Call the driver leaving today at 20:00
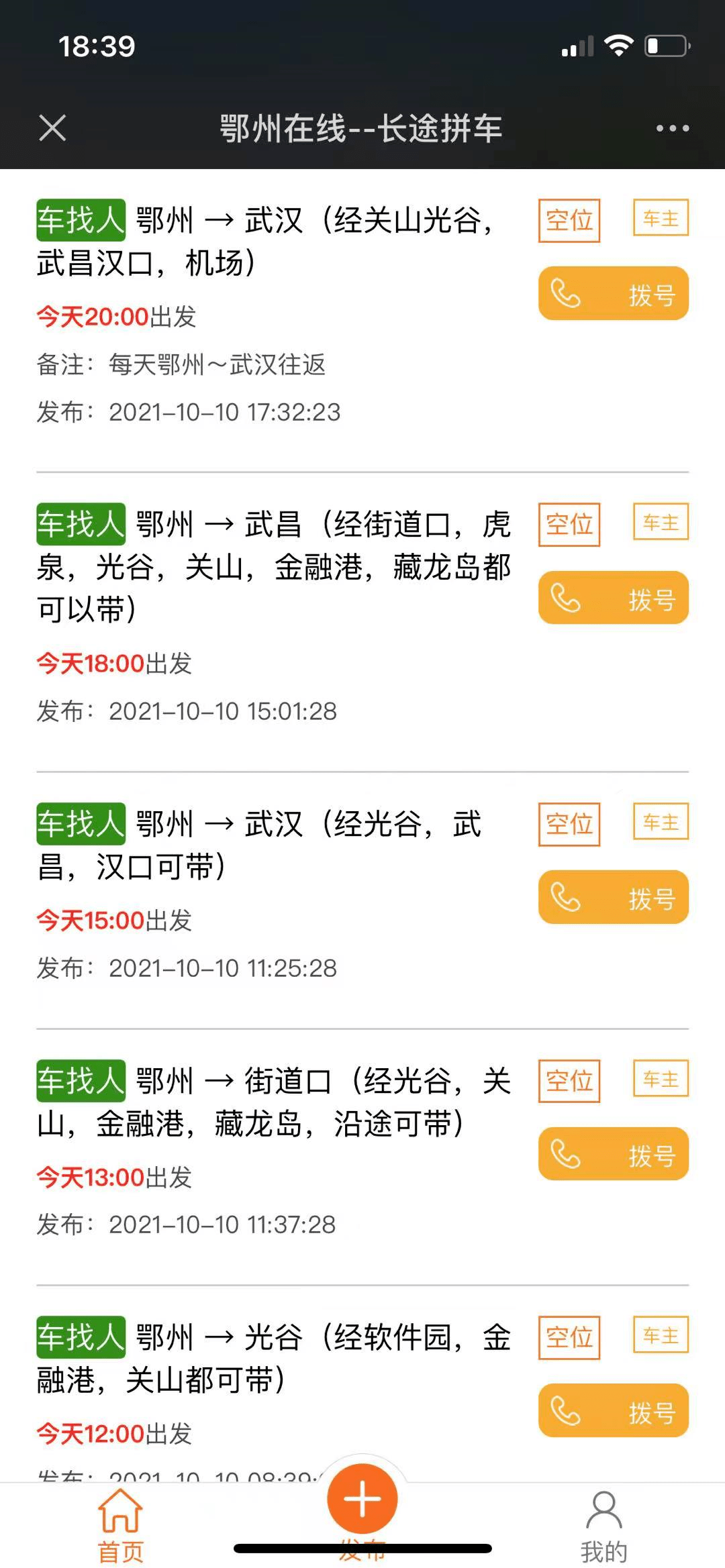The height and width of the screenshot is (1568, 725). click(614, 293)
